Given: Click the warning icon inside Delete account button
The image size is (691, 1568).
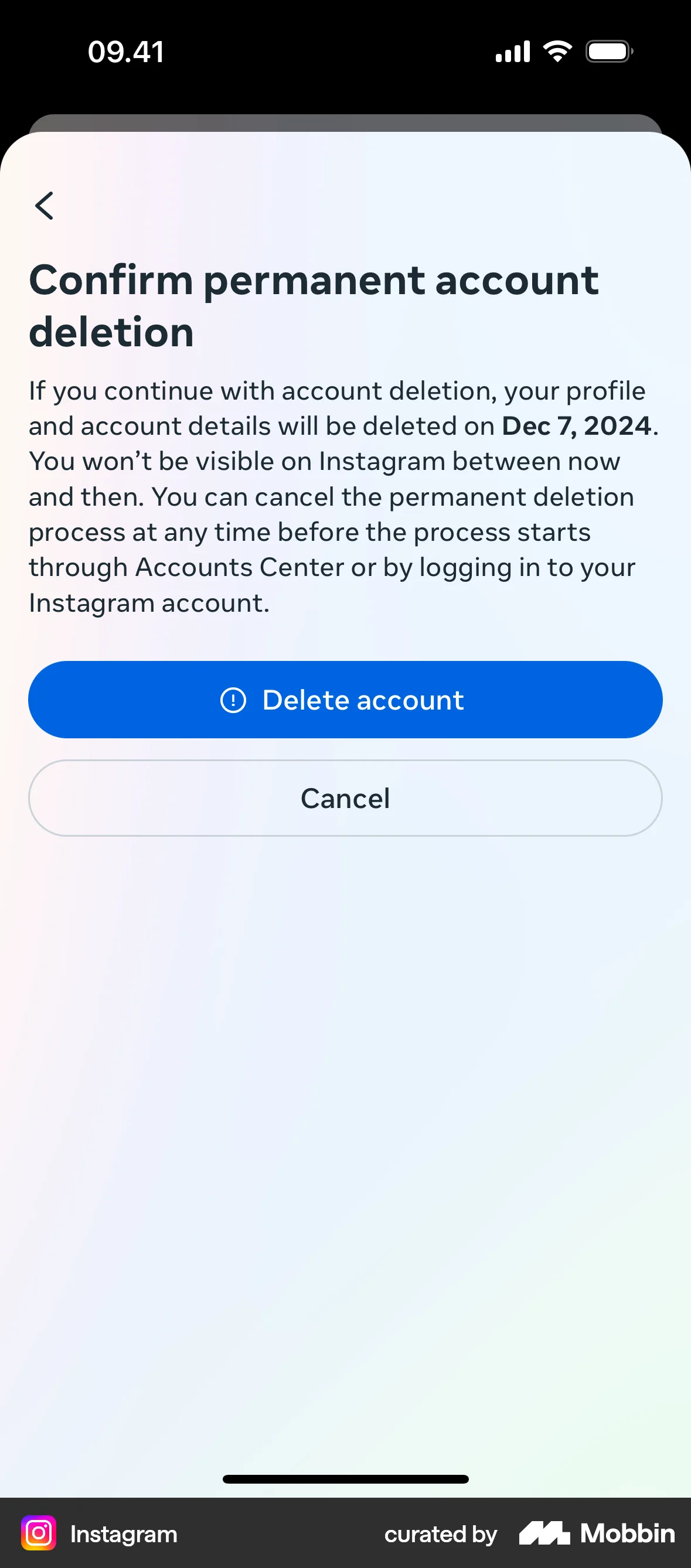Looking at the screenshot, I should pyautogui.click(x=234, y=700).
